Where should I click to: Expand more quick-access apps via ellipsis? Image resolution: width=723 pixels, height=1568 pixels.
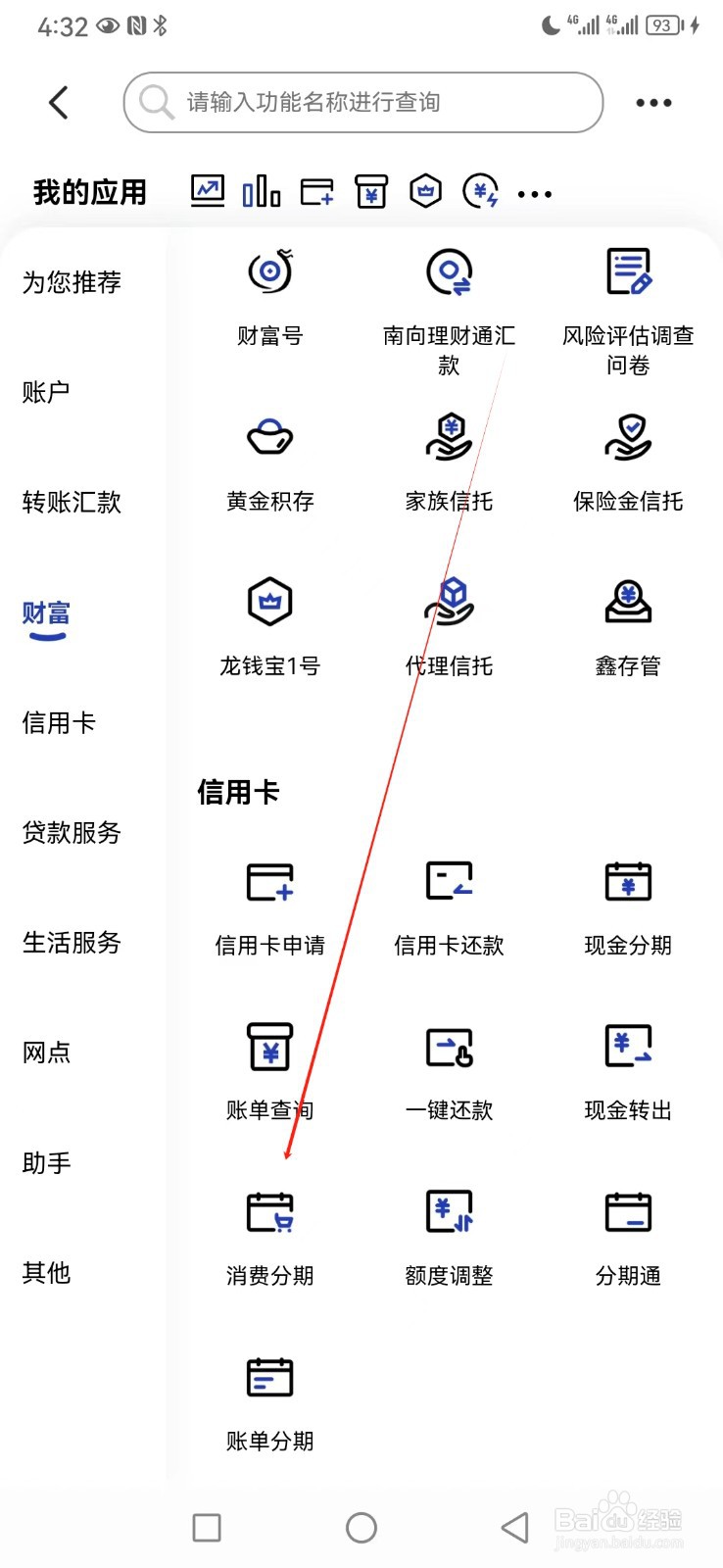coord(534,192)
